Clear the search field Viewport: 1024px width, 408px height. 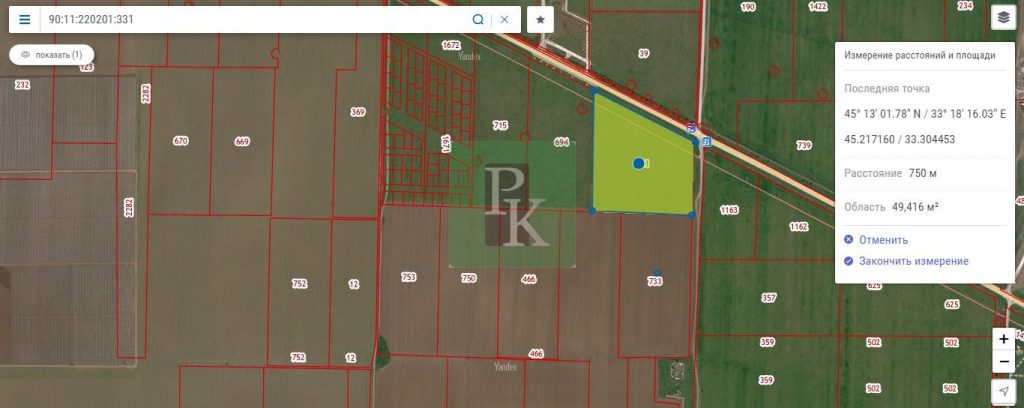[x=505, y=19]
